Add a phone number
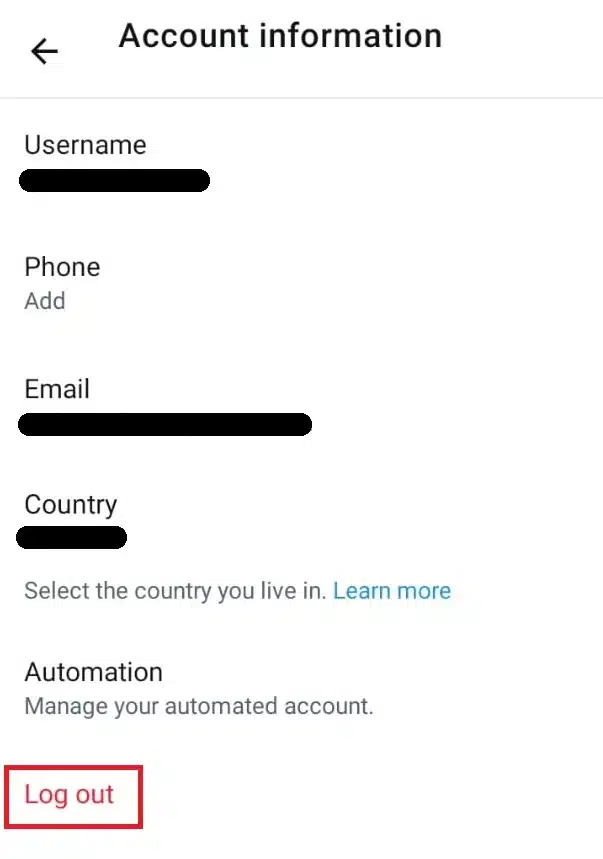 [x=45, y=301]
